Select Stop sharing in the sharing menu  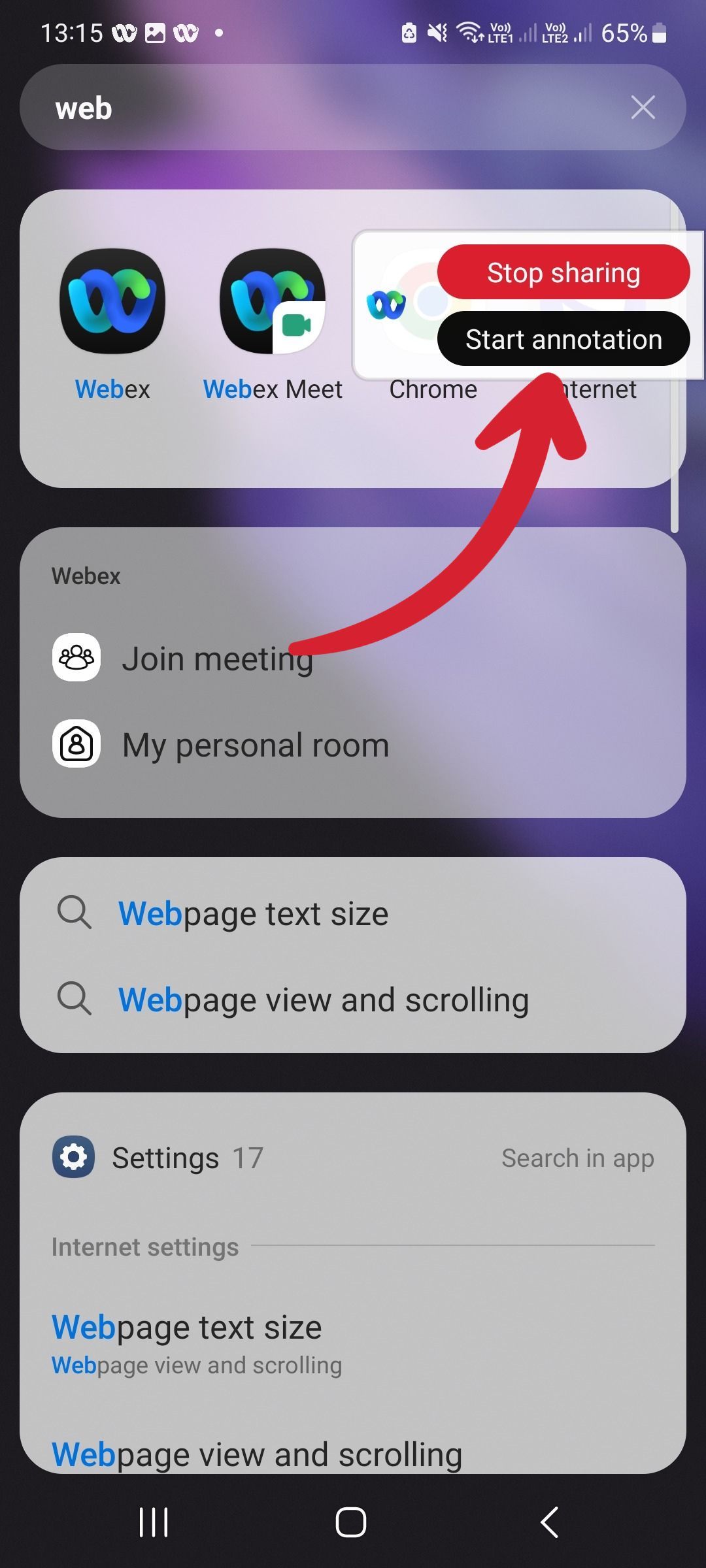click(563, 272)
